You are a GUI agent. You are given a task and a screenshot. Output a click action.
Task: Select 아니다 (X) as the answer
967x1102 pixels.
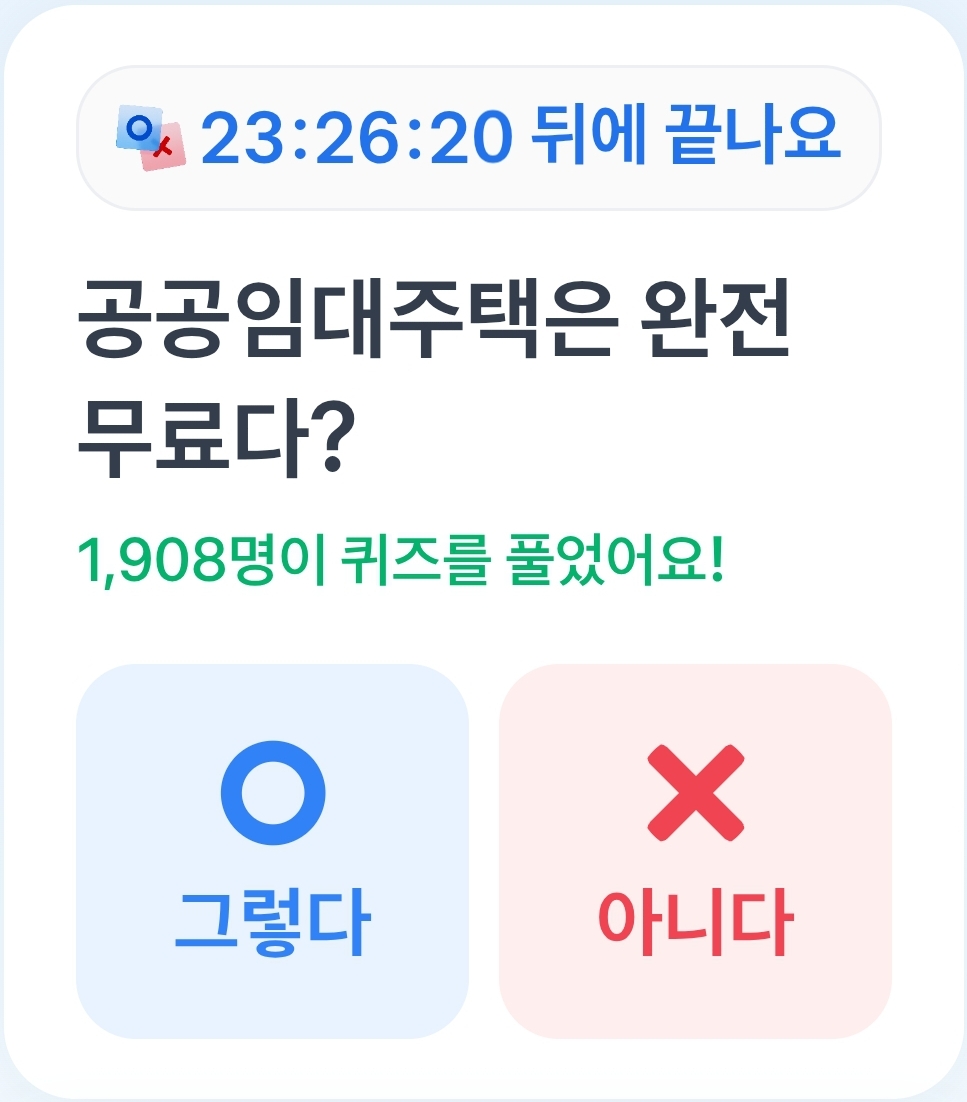click(x=694, y=850)
